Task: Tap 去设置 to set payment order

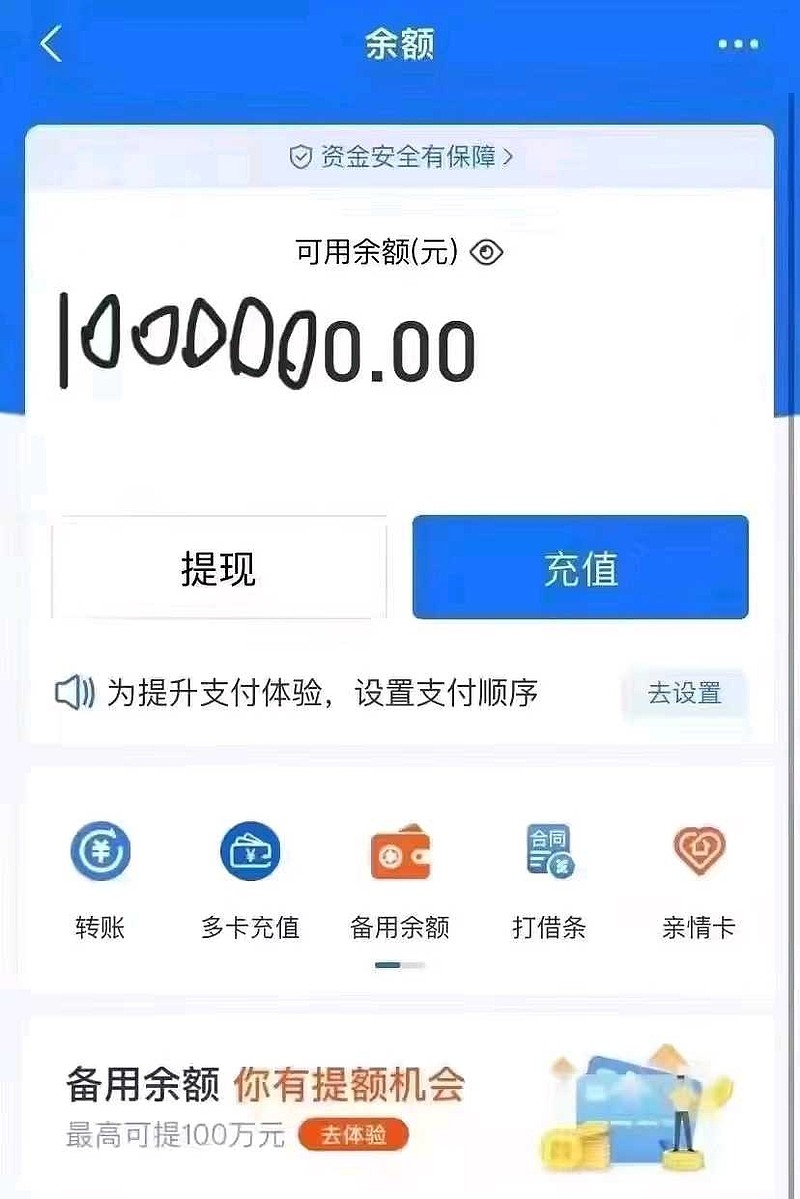Action: (x=684, y=693)
